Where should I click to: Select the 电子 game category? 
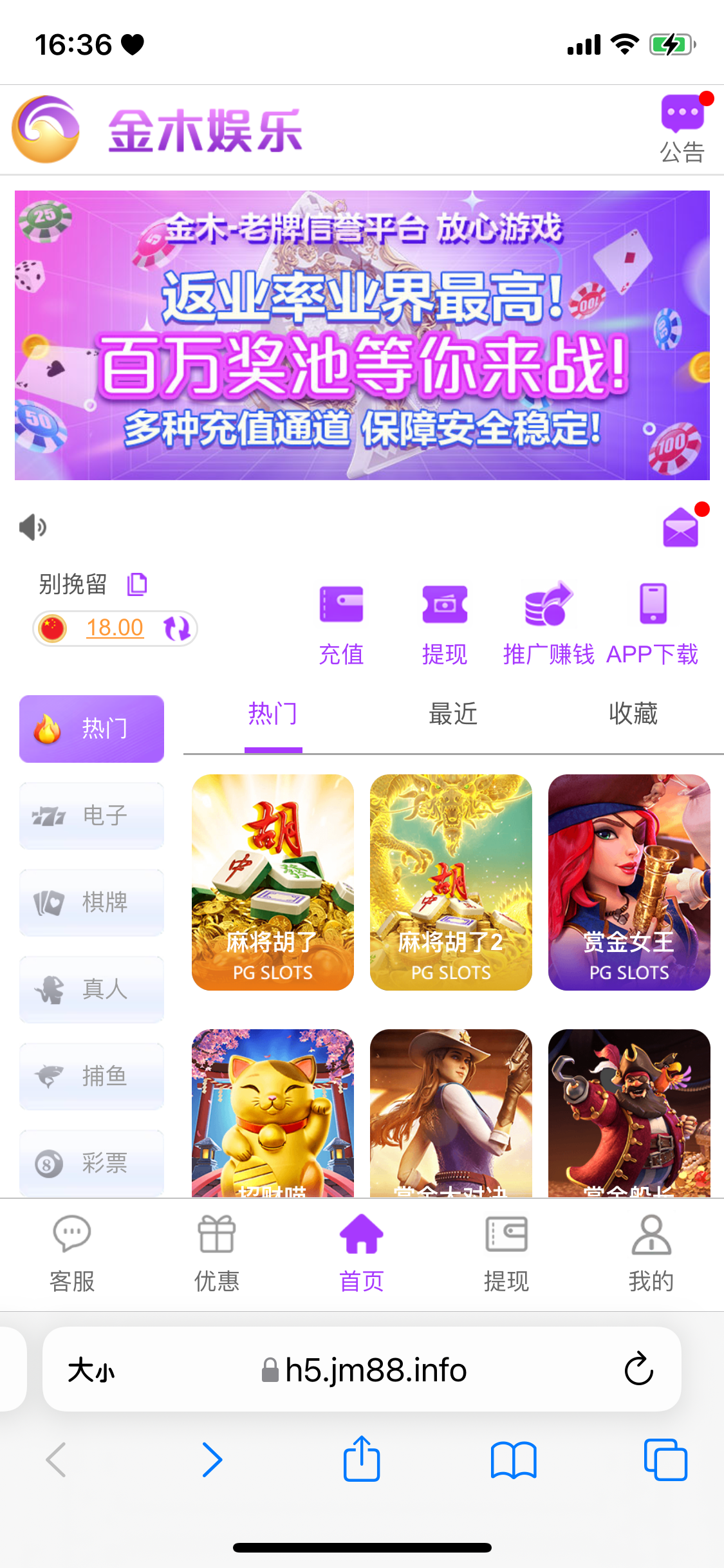pos(91,816)
